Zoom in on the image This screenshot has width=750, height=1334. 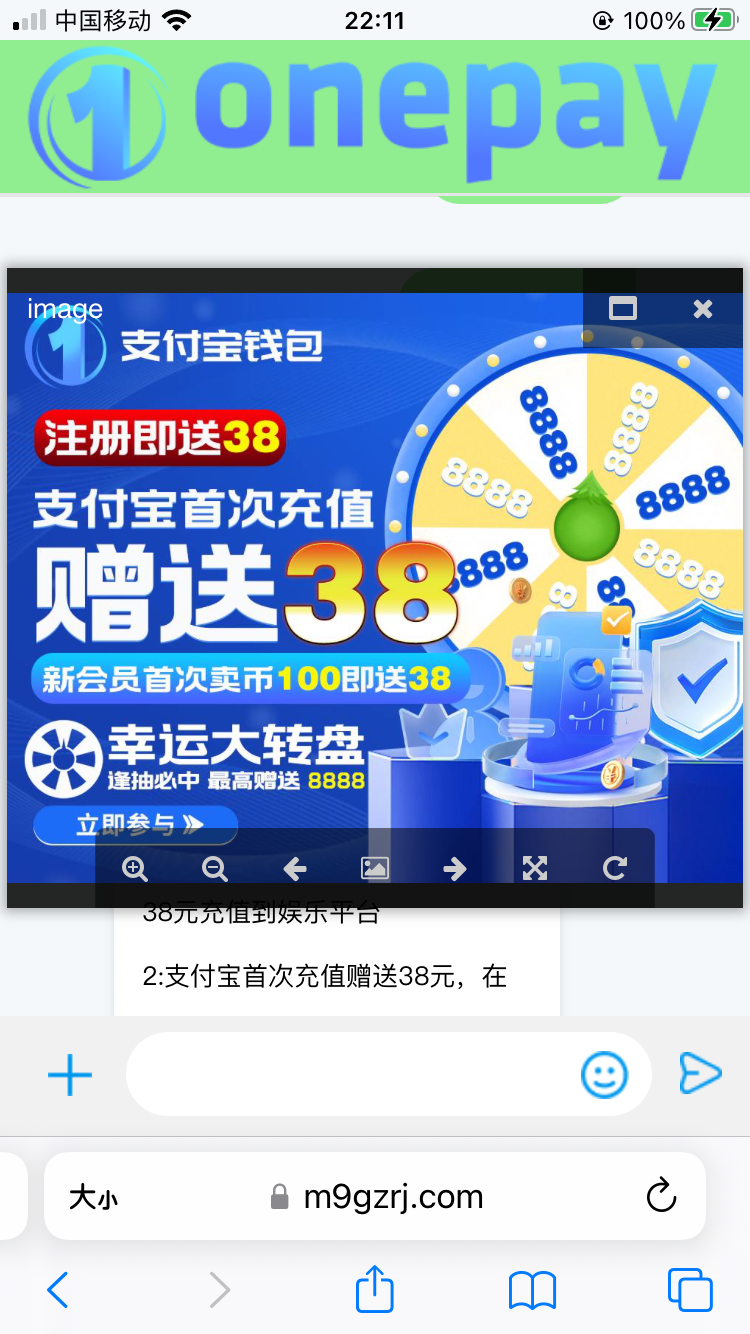click(135, 868)
